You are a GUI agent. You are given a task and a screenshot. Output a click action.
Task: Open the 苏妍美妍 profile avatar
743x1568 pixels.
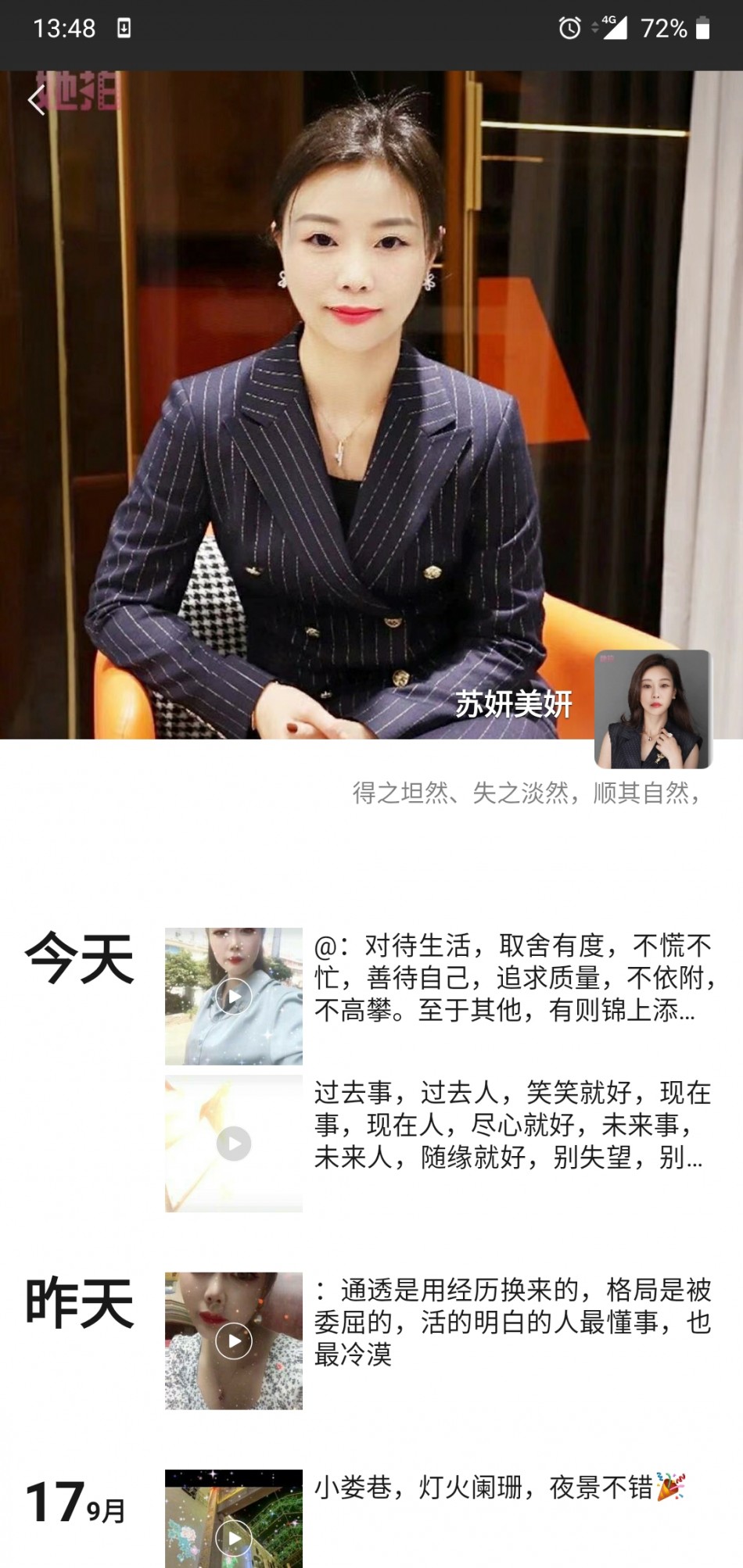click(x=653, y=709)
